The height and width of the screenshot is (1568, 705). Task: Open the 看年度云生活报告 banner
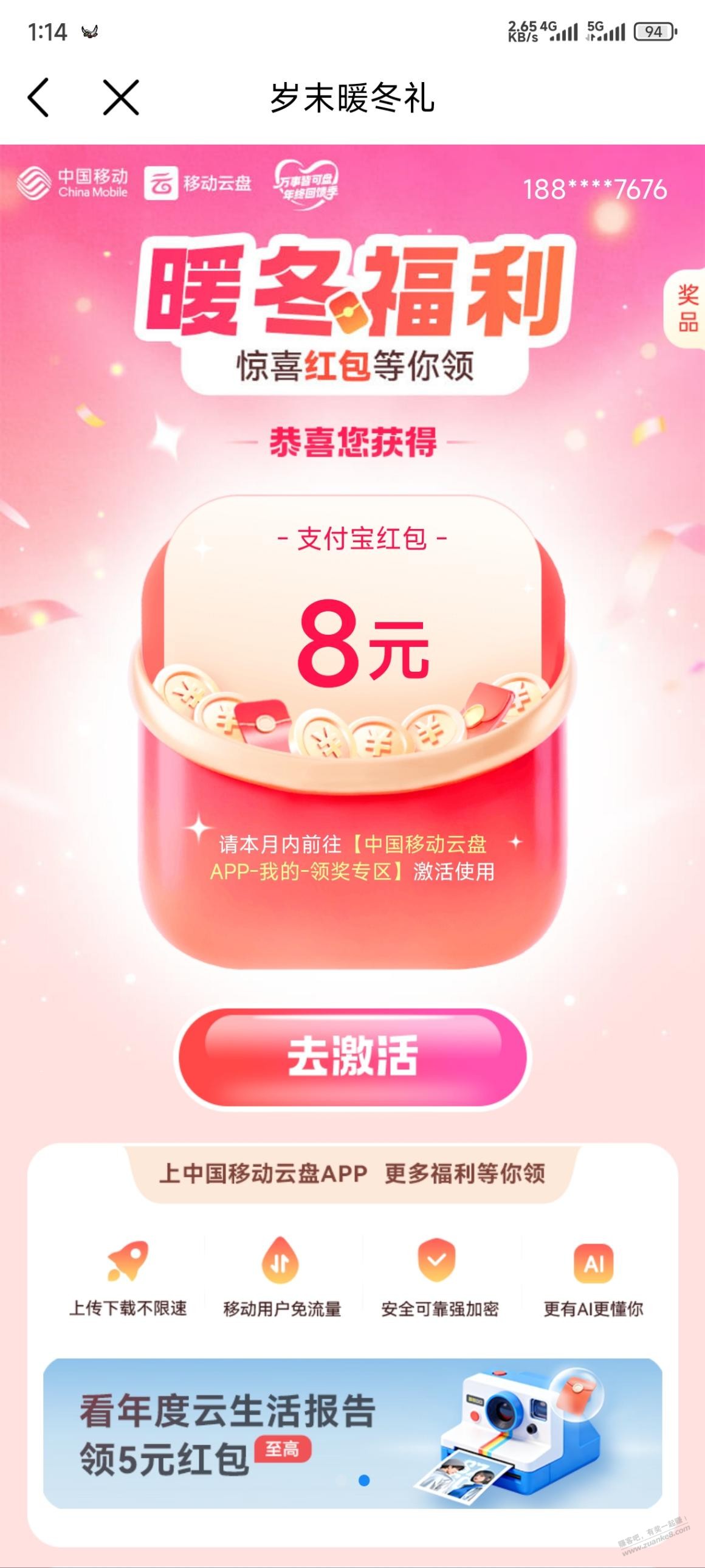click(x=352, y=1434)
